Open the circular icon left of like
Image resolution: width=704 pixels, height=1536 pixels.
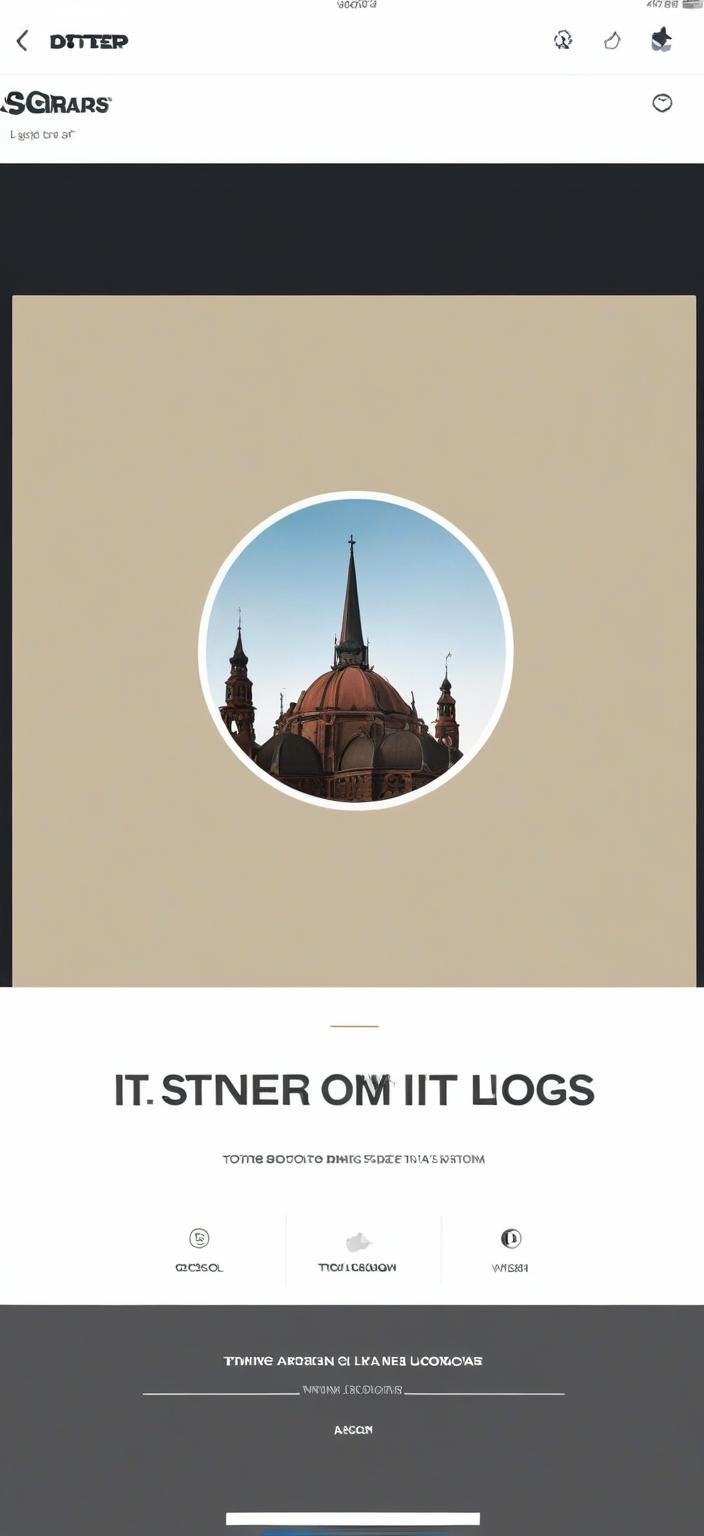[563, 41]
